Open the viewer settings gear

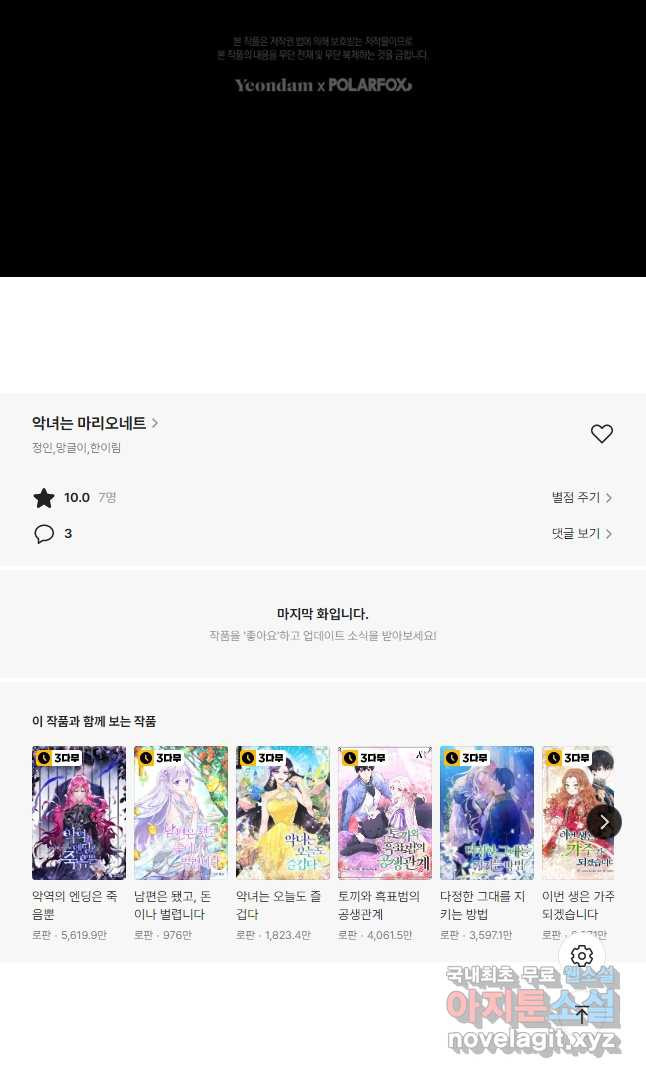pos(582,956)
